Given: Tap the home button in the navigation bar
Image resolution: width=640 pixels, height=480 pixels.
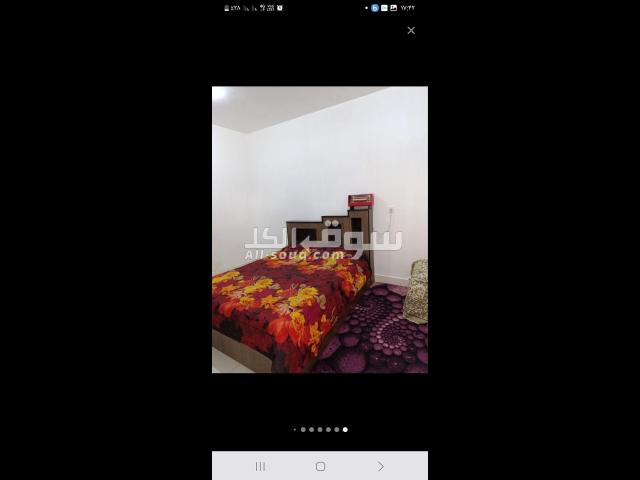Looking at the screenshot, I should pyautogui.click(x=320, y=466).
